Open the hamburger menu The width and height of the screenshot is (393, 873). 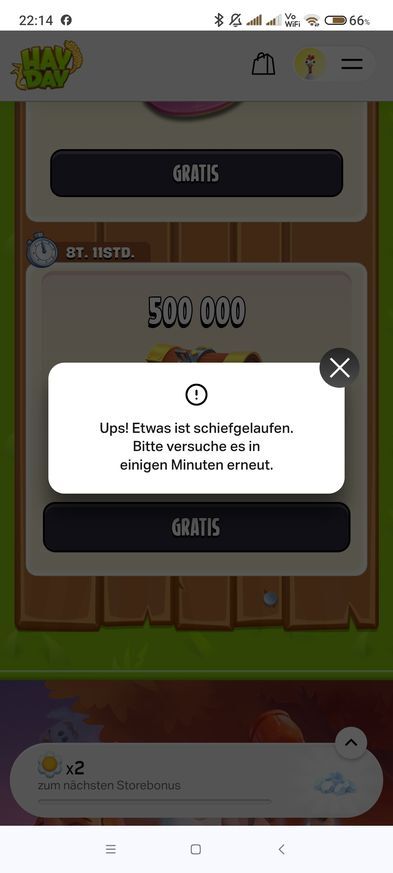pos(352,64)
